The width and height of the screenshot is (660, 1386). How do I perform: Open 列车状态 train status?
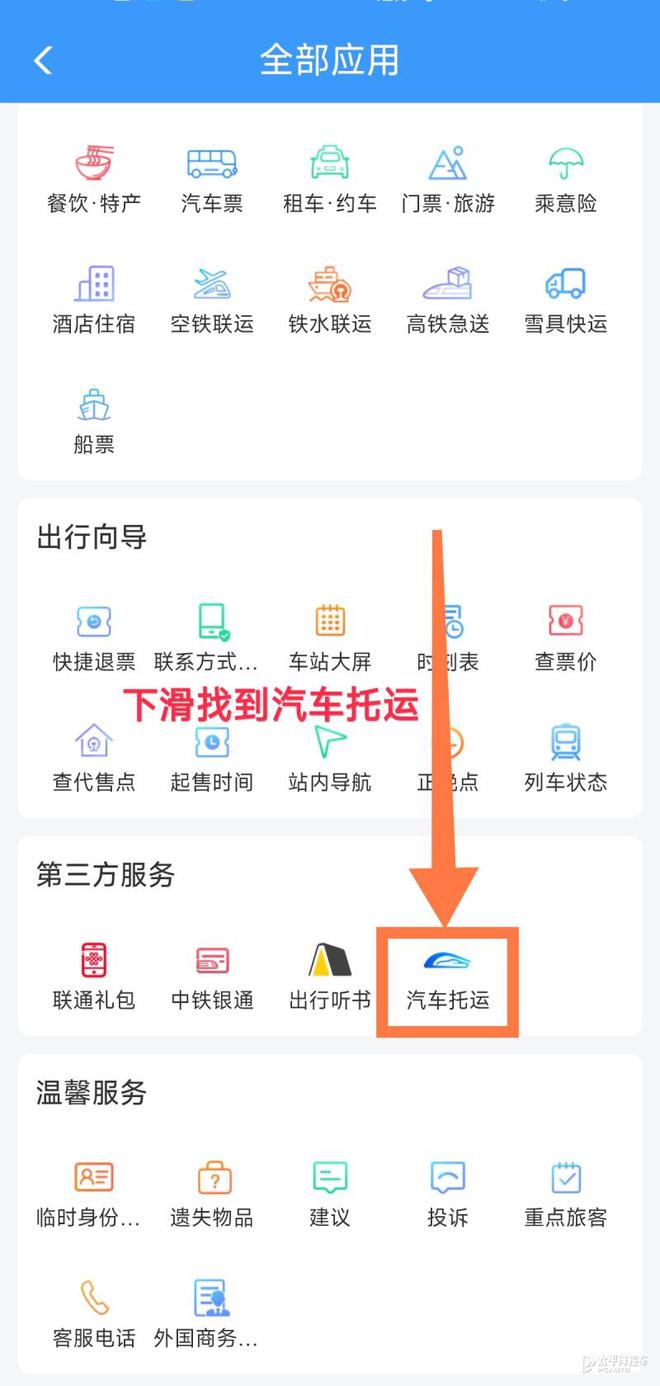click(x=566, y=759)
